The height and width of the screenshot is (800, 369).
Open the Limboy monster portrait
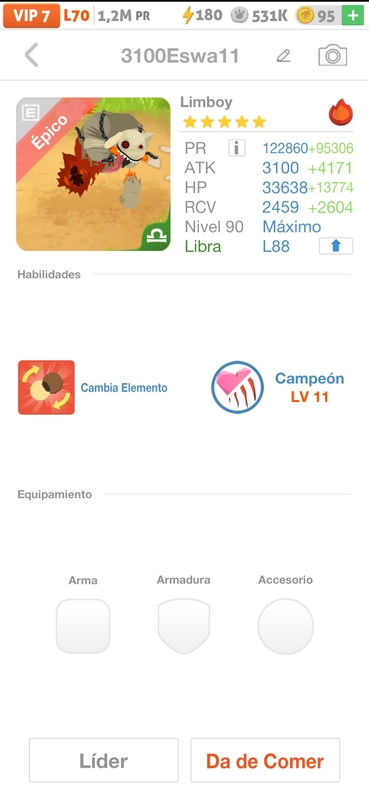coord(93,174)
